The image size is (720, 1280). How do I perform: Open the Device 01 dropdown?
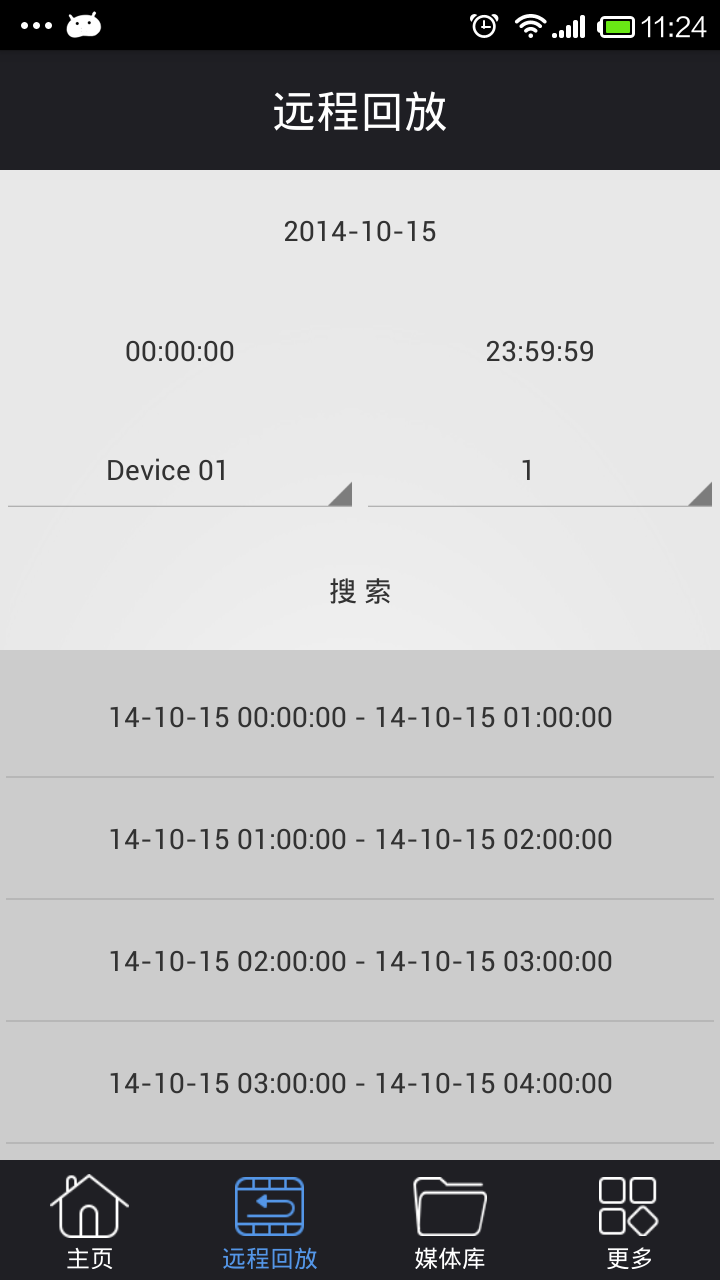click(x=180, y=471)
